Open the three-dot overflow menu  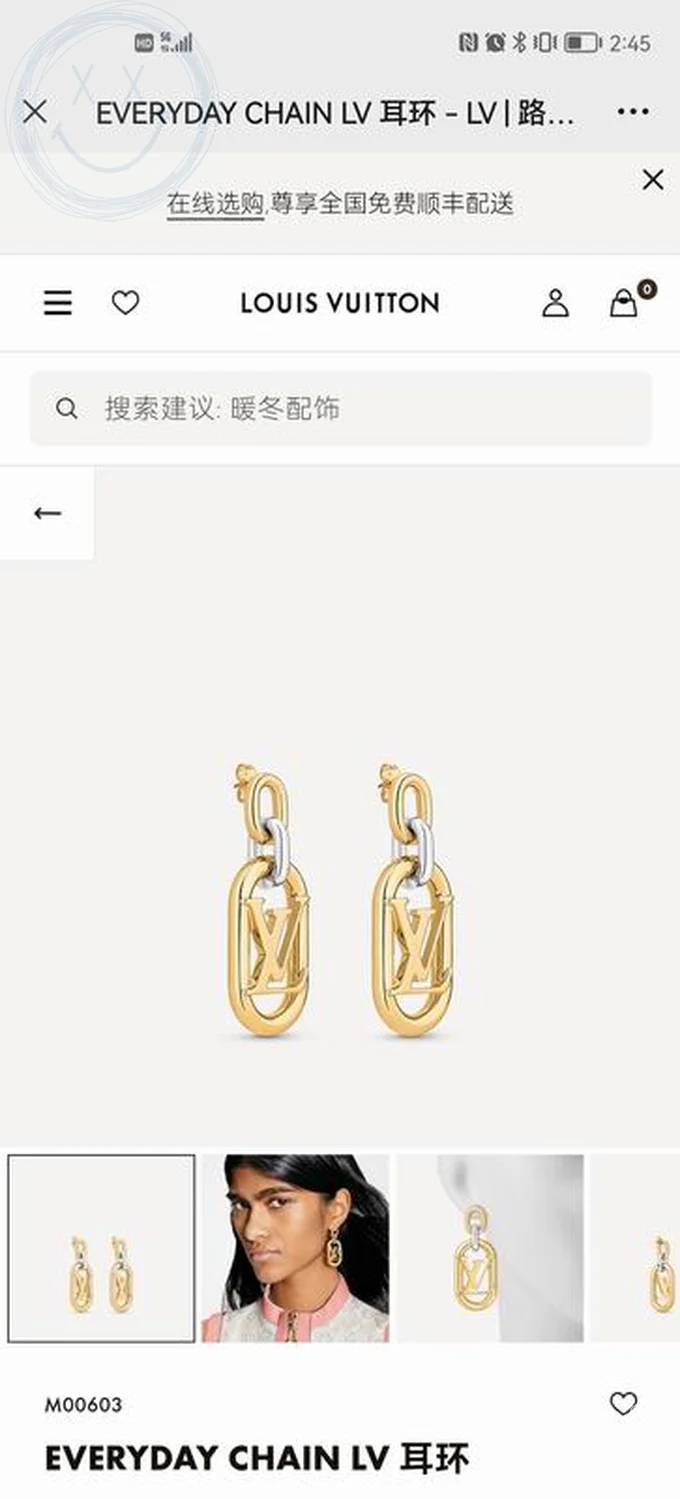click(633, 112)
